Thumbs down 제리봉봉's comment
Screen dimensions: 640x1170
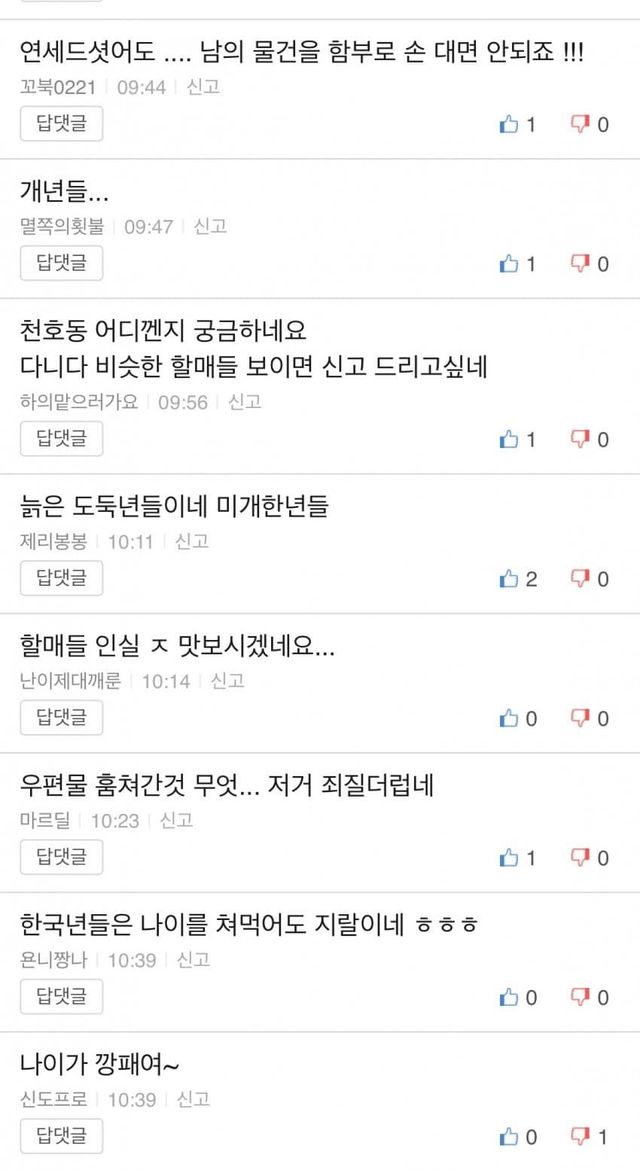tap(581, 578)
